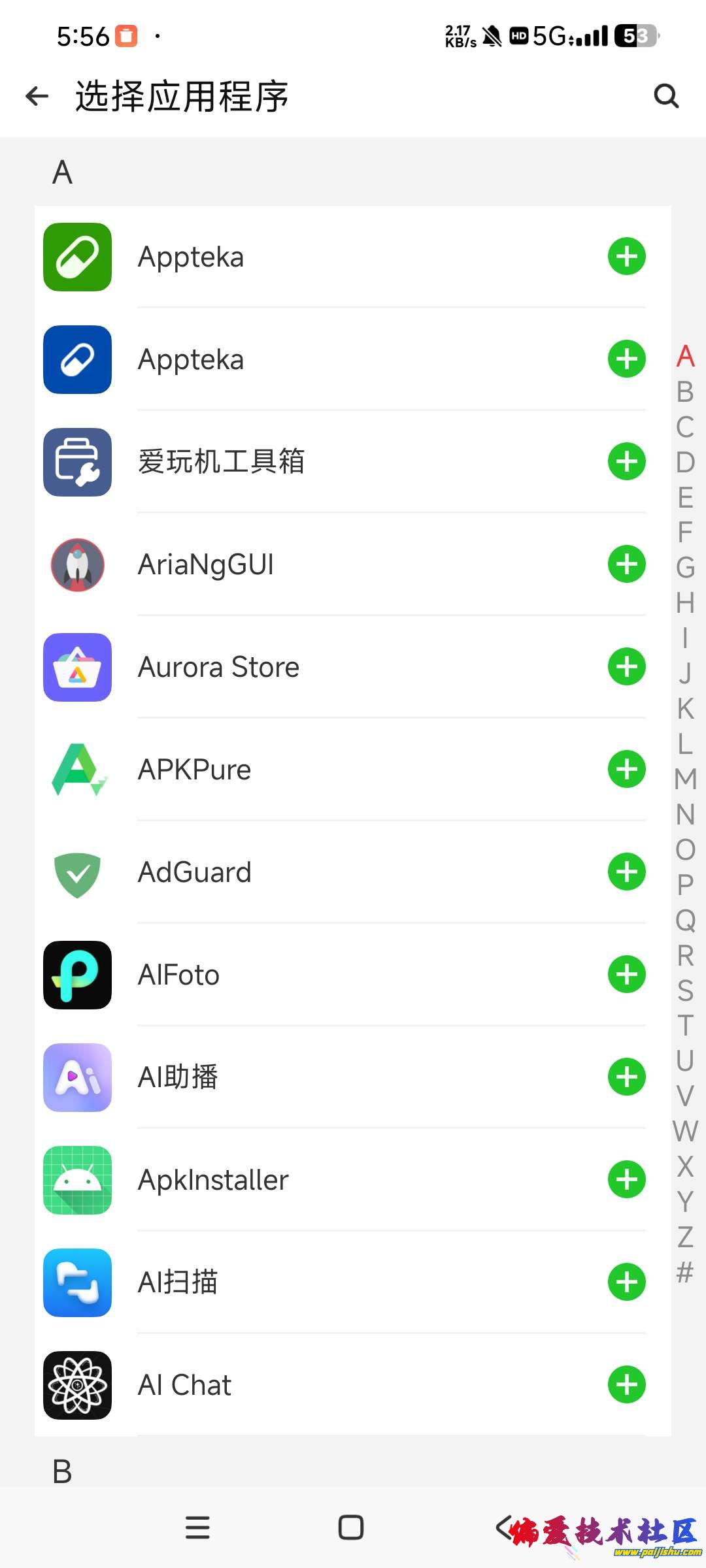Screen dimensions: 706x1568
Task: Go to the home screen
Action: tap(351, 1527)
